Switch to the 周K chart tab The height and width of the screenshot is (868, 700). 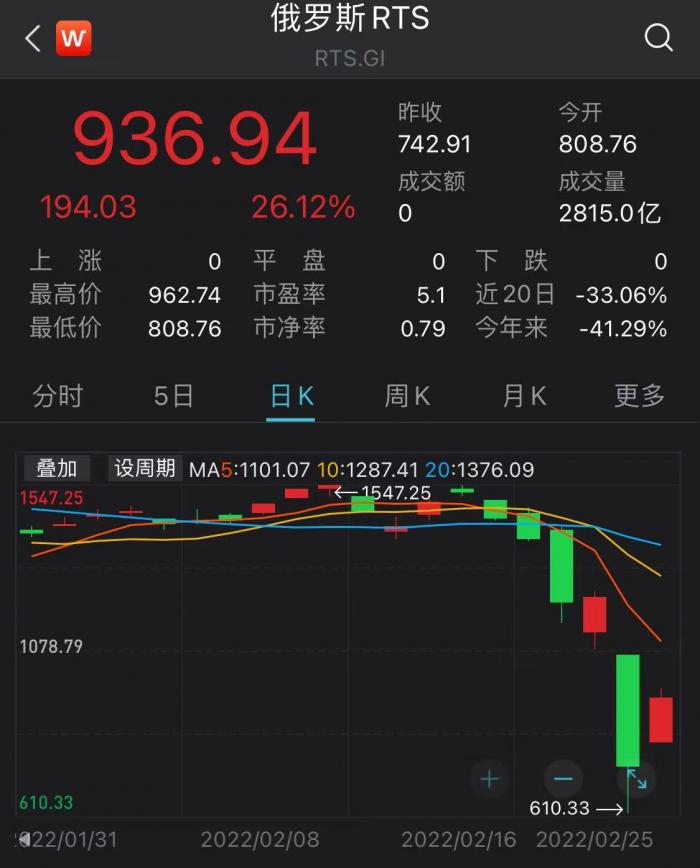[x=407, y=396]
